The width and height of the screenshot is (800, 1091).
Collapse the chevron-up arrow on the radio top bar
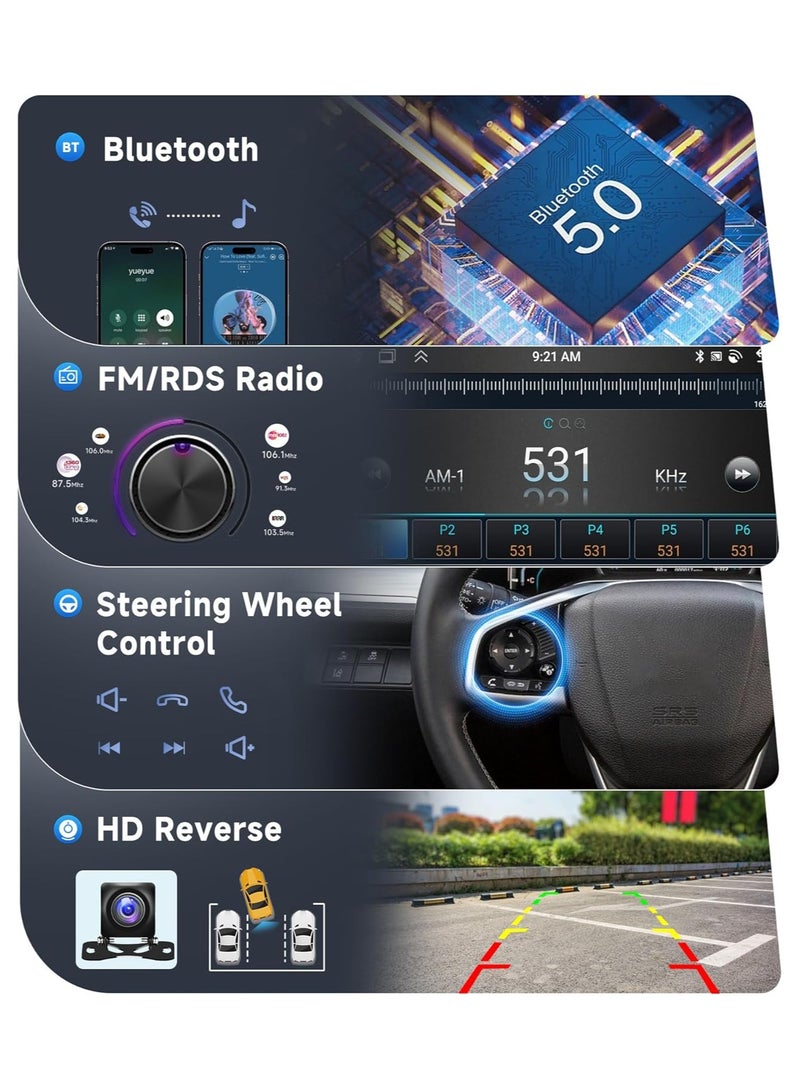(418, 354)
